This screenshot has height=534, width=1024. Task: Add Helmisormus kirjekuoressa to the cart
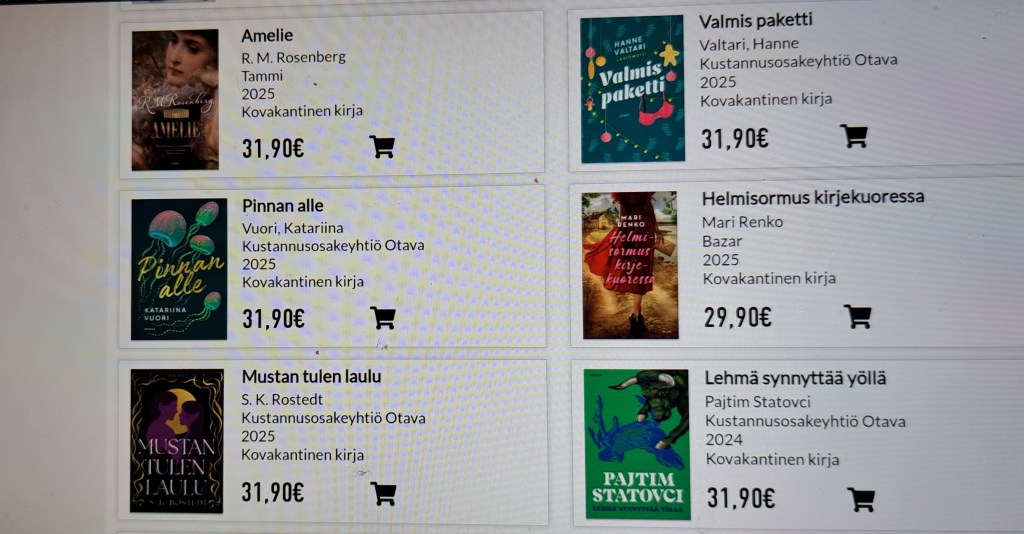[857, 317]
